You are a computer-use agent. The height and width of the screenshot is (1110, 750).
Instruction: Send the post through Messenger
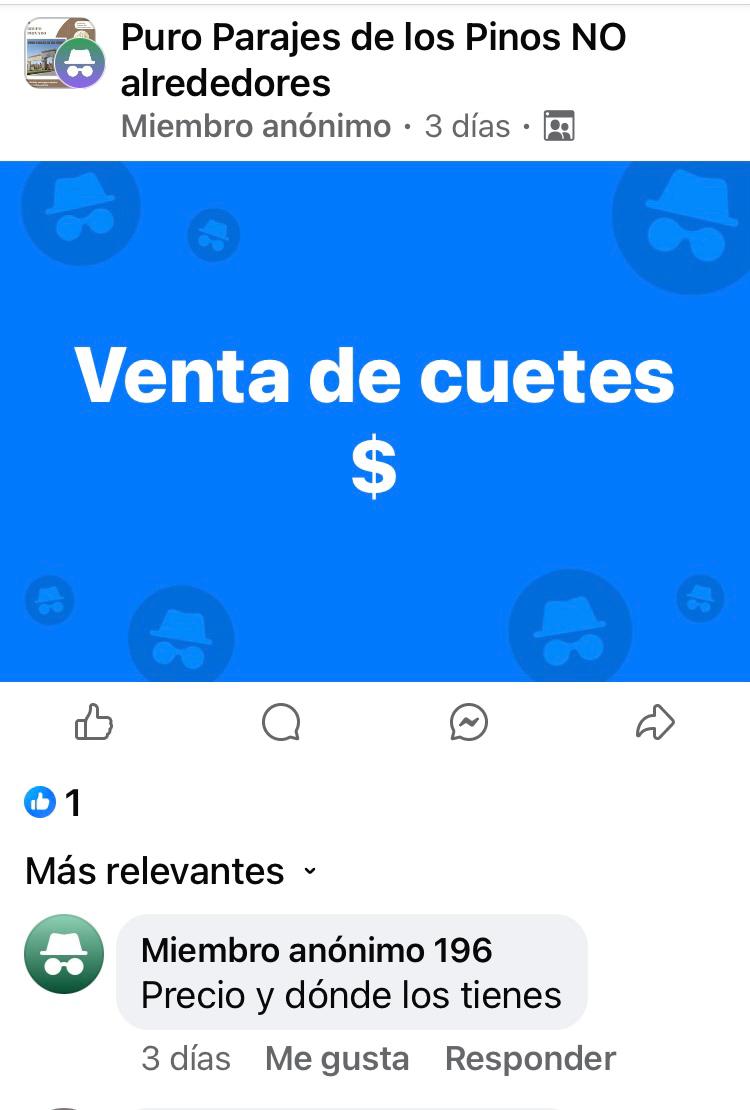pos(468,722)
